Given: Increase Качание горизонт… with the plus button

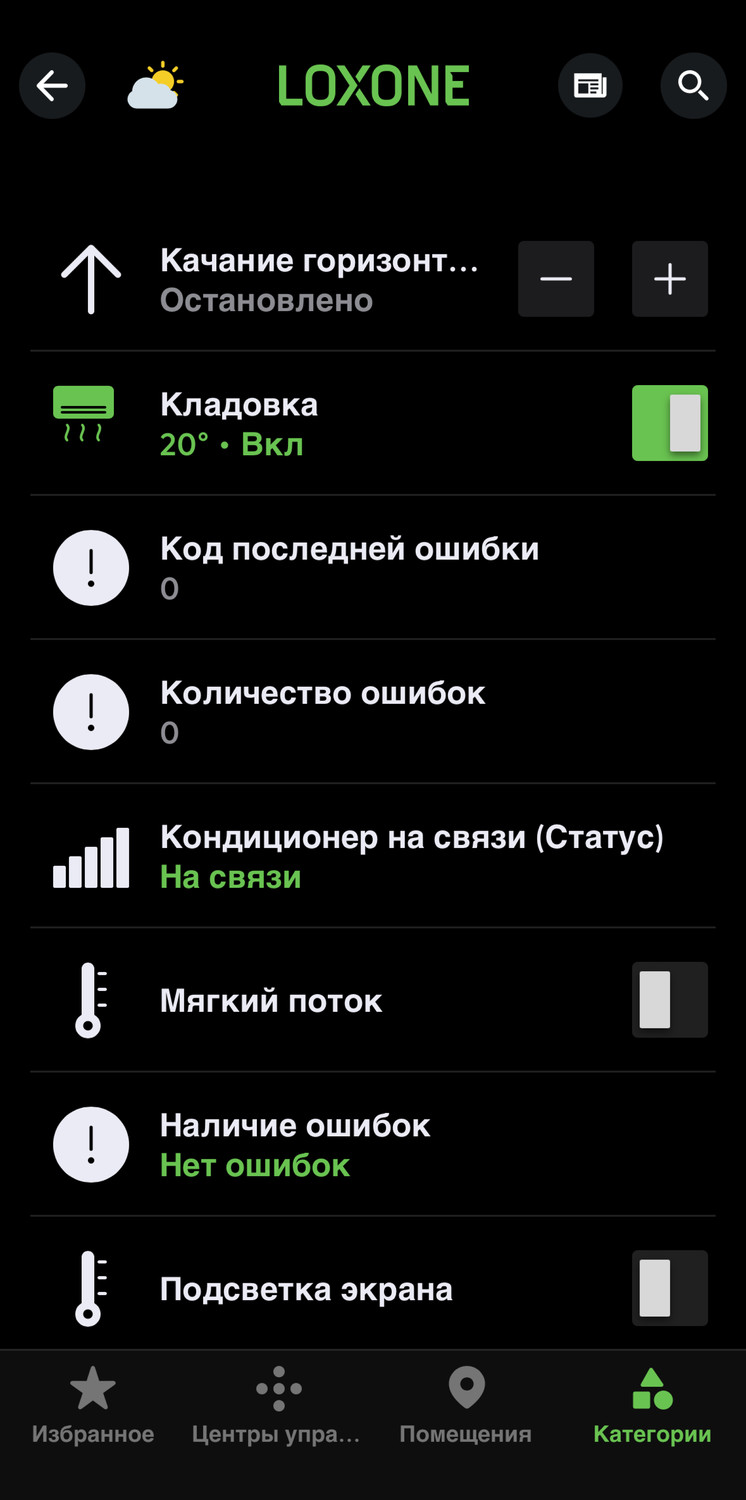Looking at the screenshot, I should point(670,279).
